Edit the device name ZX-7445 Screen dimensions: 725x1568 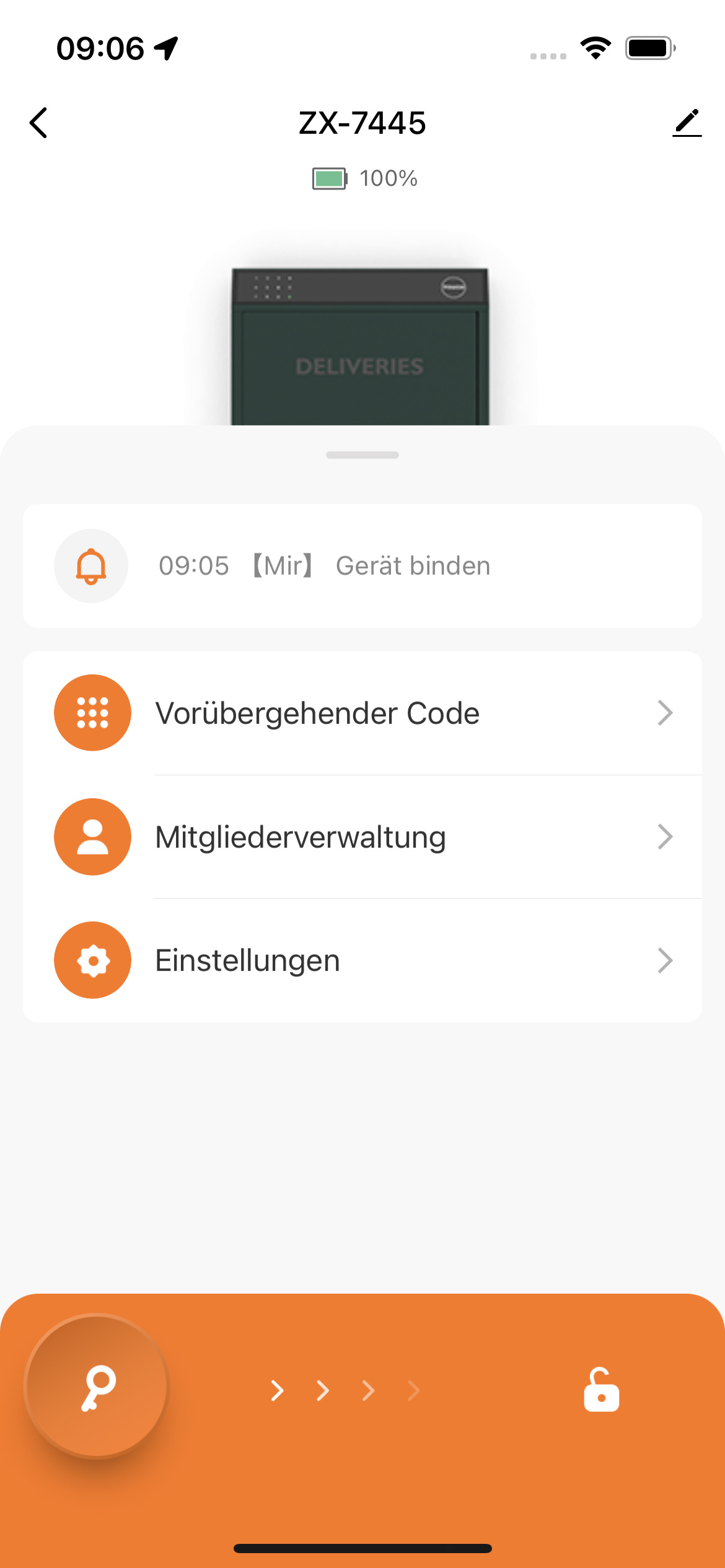pos(687,123)
